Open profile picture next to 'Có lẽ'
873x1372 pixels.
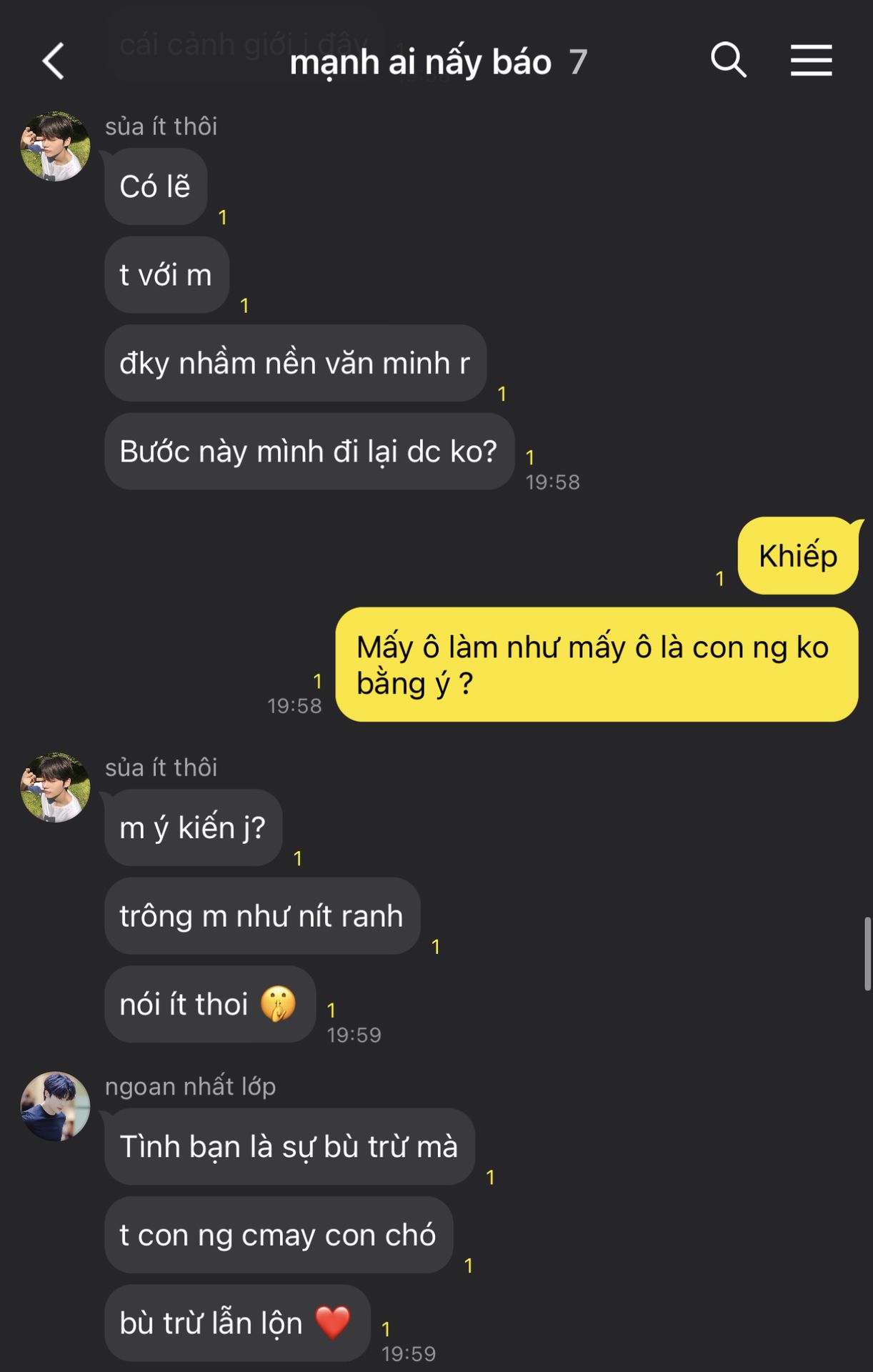point(56,146)
